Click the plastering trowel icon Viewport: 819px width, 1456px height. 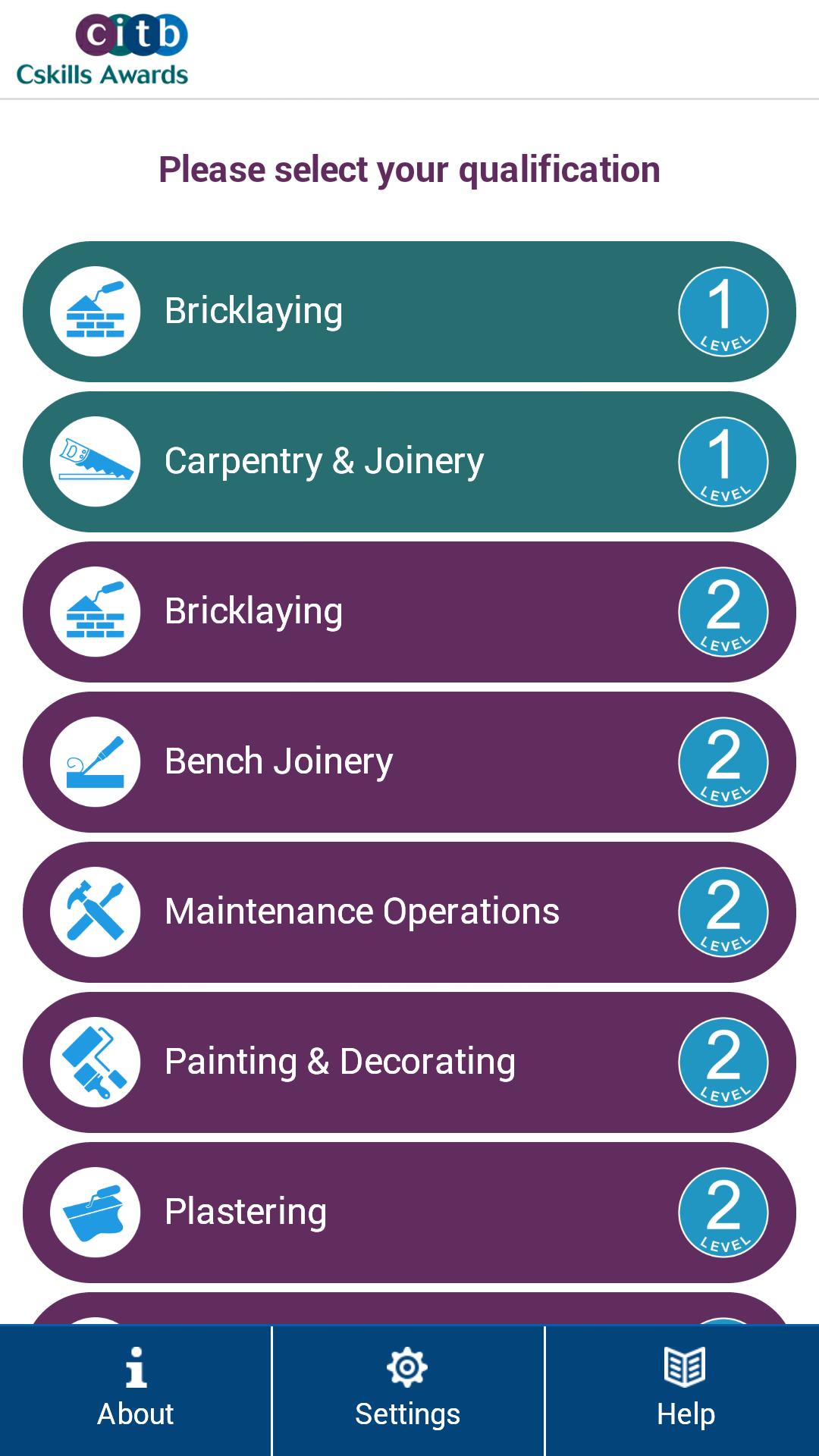point(95,1212)
